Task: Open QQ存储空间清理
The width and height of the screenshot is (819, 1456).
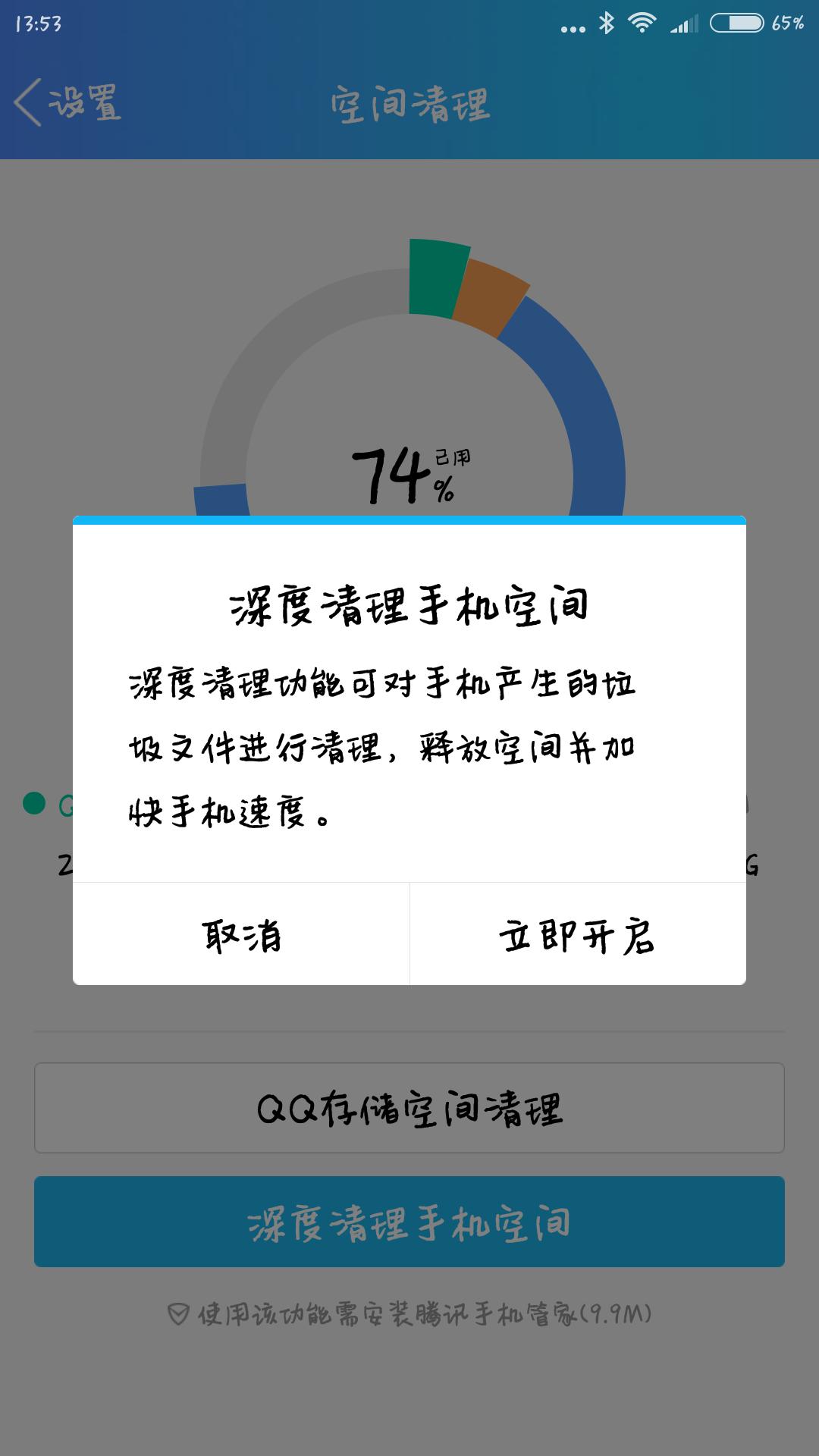Action: [x=409, y=1108]
